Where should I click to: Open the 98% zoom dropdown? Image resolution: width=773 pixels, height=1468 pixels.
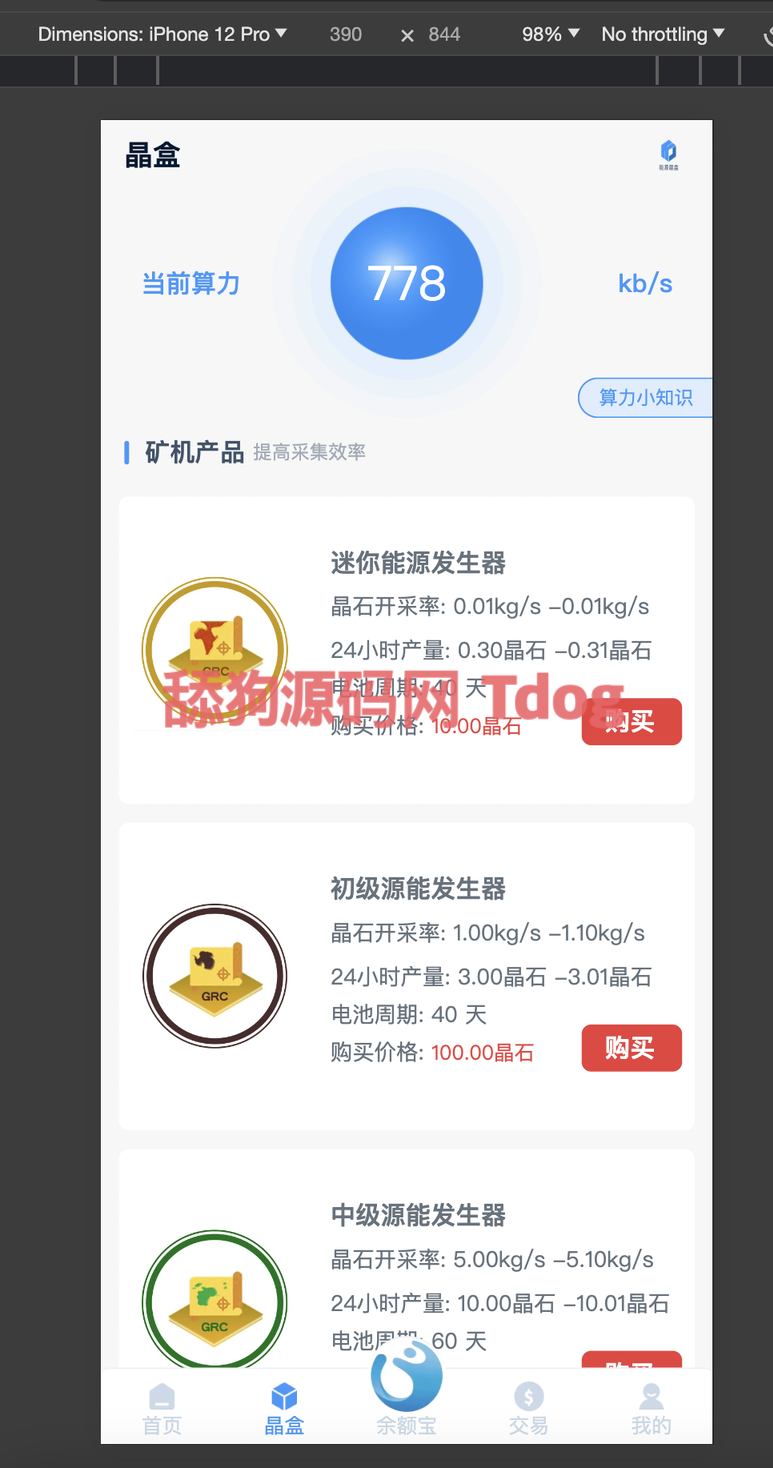point(550,34)
